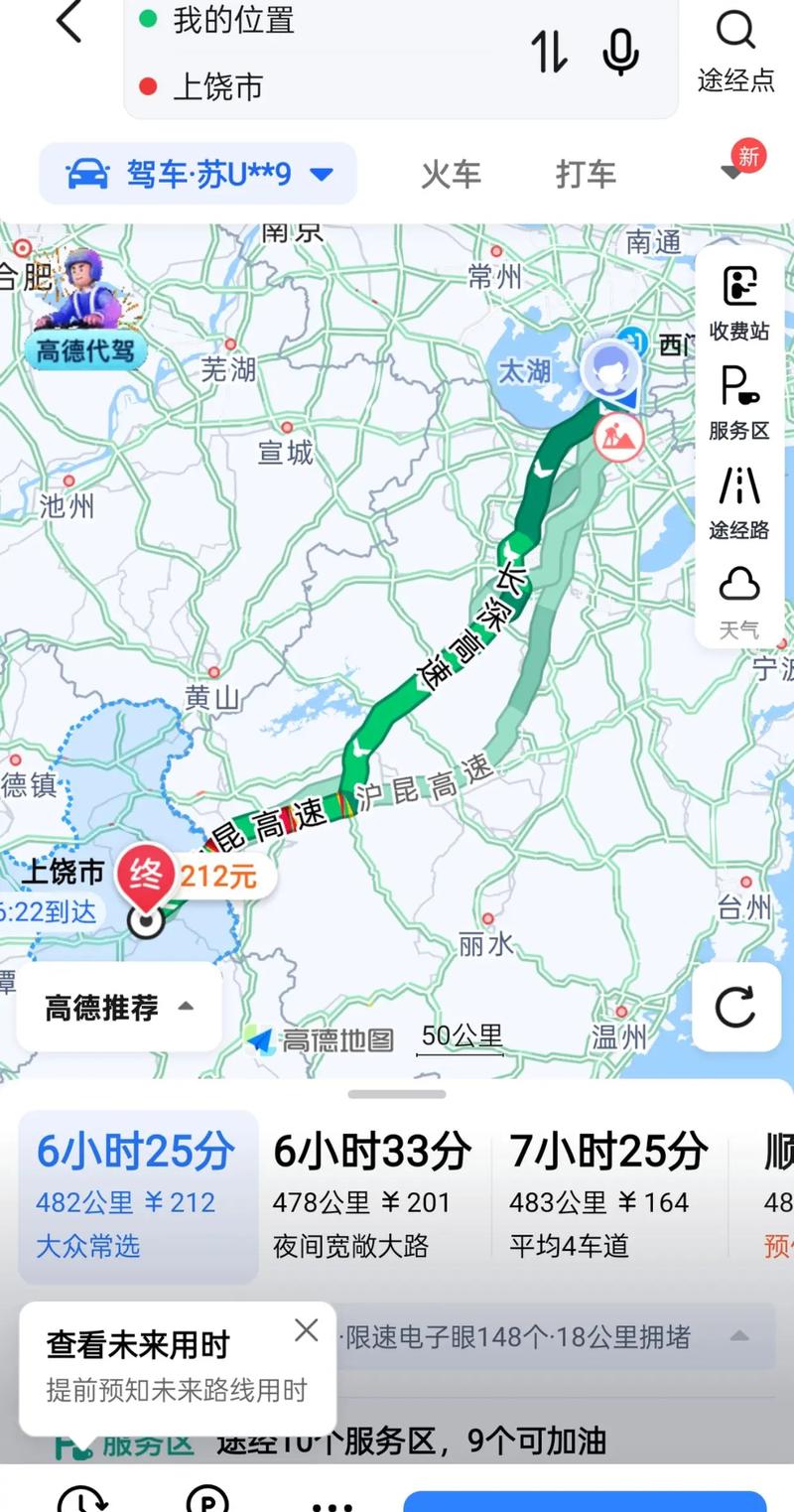Switch to the 火车 train tab

pos(451,173)
